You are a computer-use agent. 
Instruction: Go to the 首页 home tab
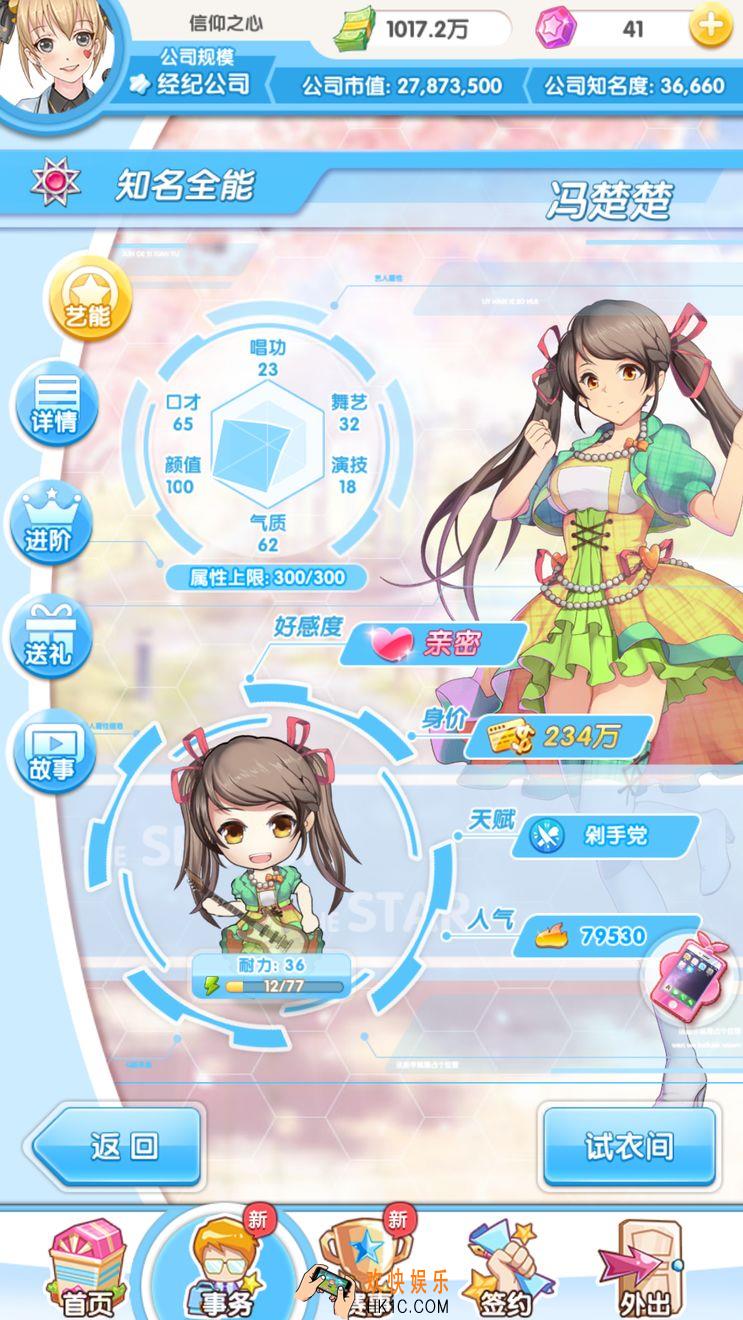point(86,1272)
